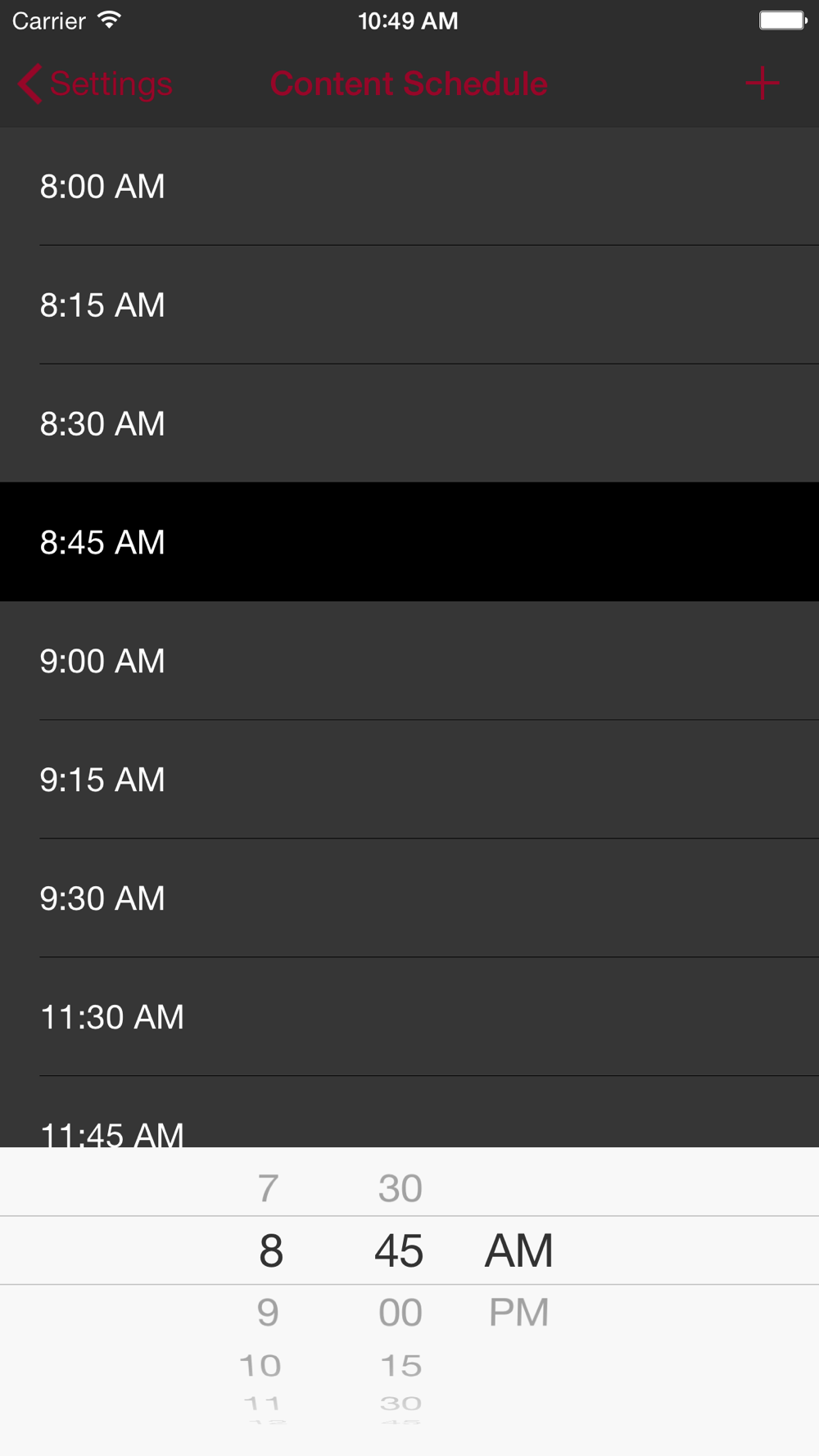819x1456 pixels.
Task: Select the 8:15 AM entry
Action: [409, 305]
